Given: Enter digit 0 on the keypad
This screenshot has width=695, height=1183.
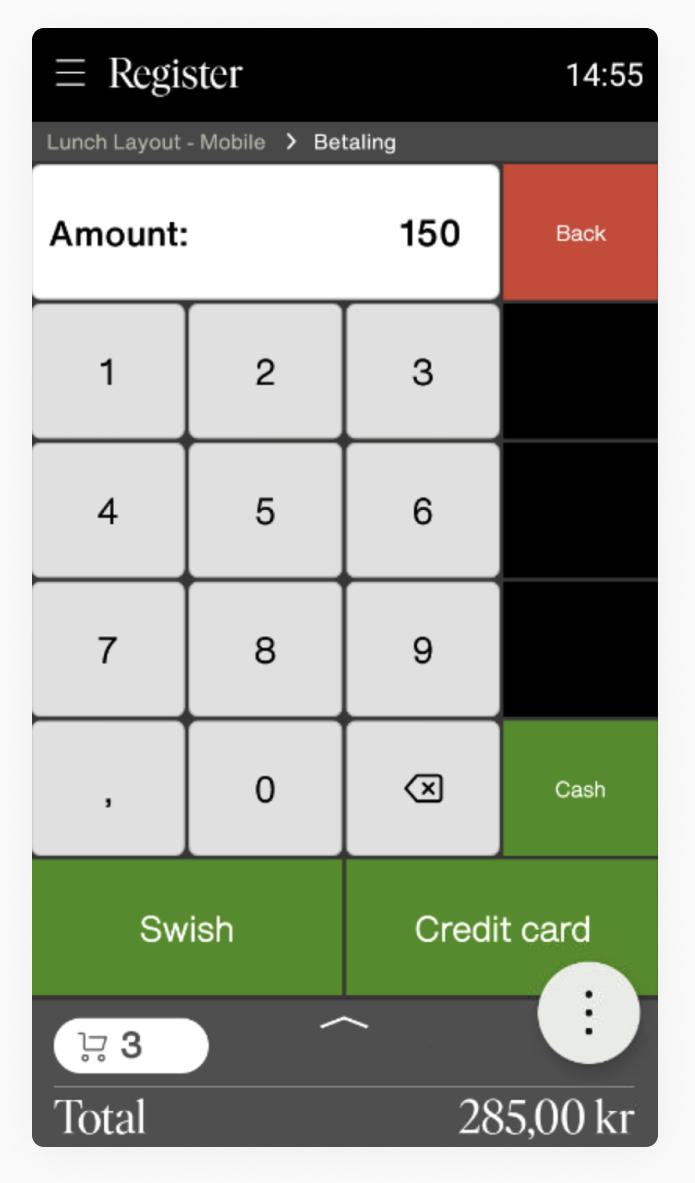Looking at the screenshot, I should pos(265,788).
